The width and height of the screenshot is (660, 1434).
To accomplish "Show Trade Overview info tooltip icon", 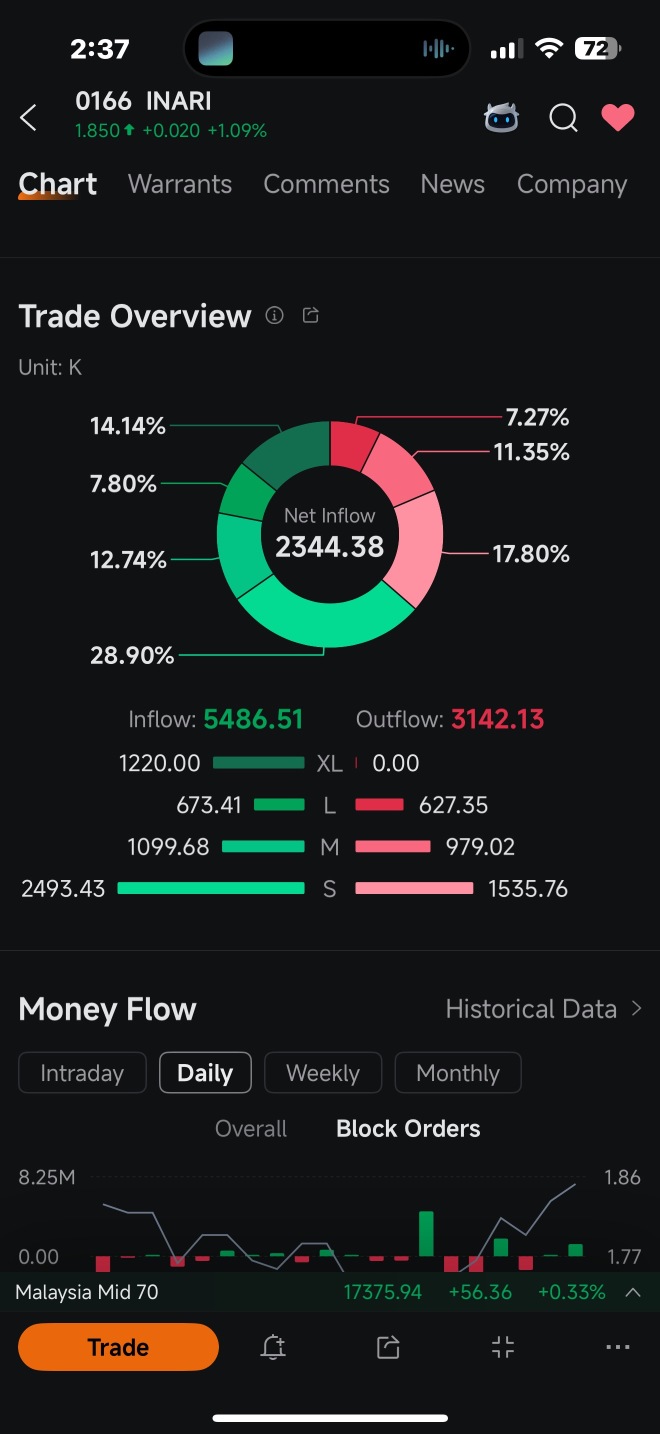I will tap(274, 316).
